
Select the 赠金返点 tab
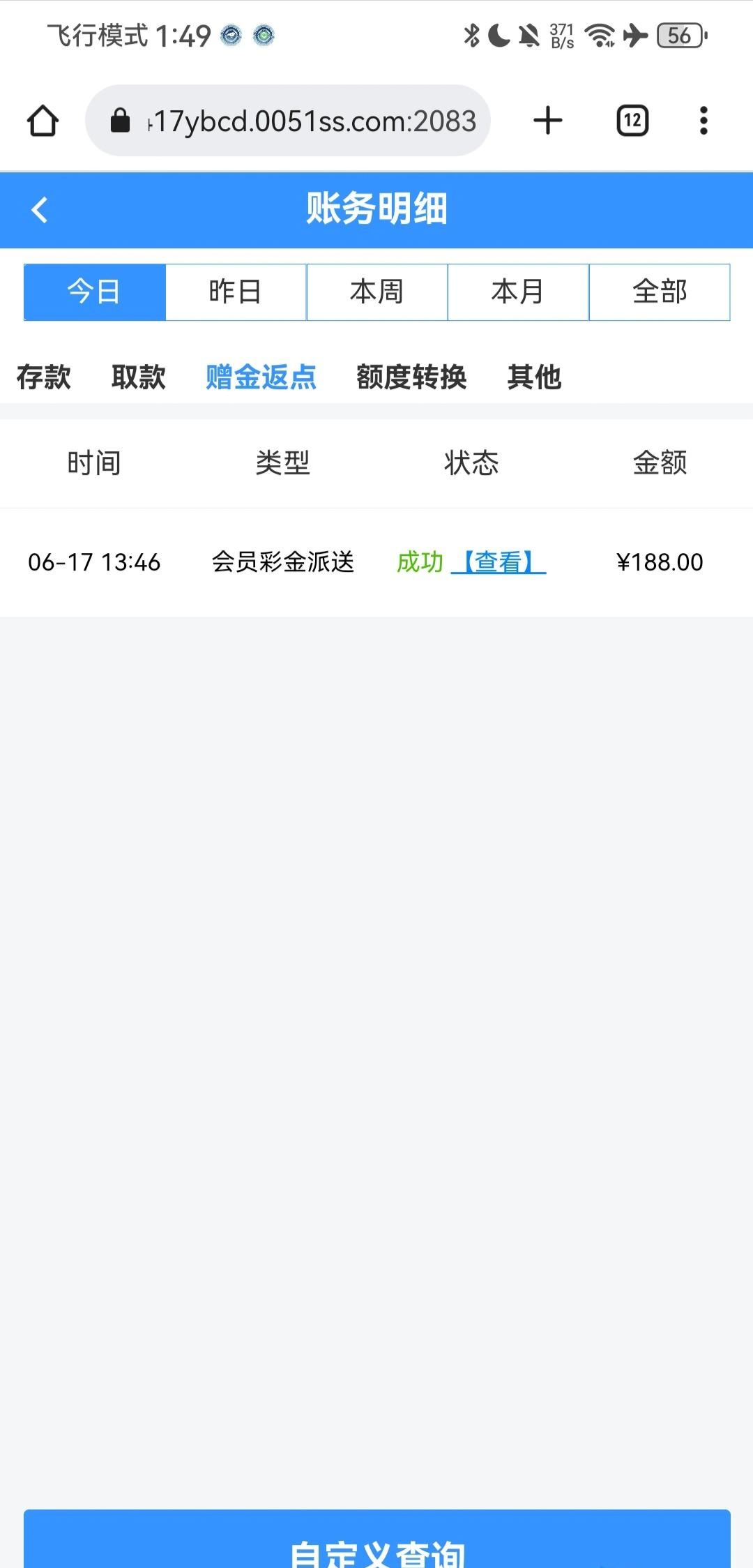tap(261, 377)
